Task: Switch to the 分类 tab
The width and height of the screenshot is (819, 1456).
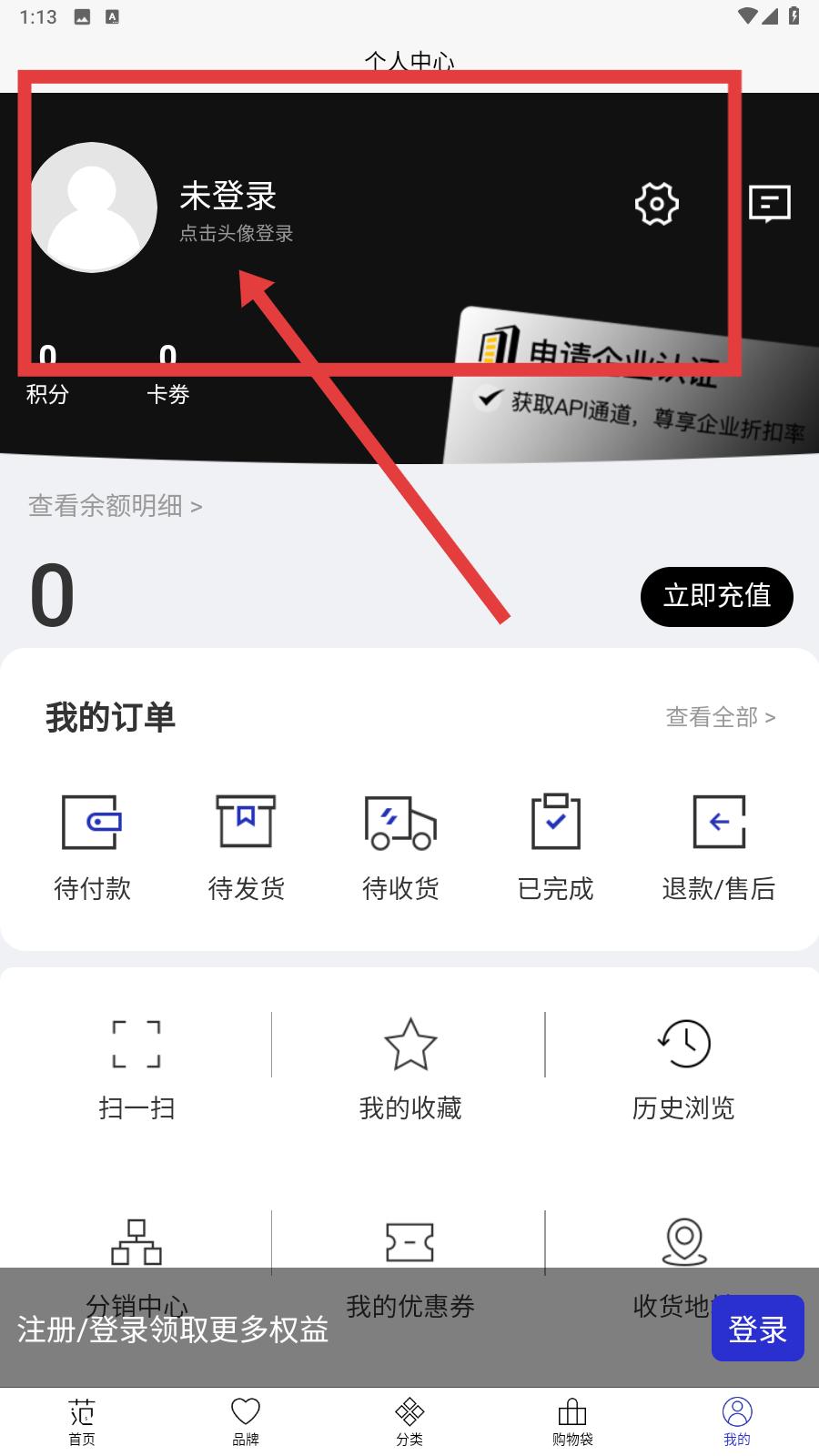Action: click(409, 1421)
